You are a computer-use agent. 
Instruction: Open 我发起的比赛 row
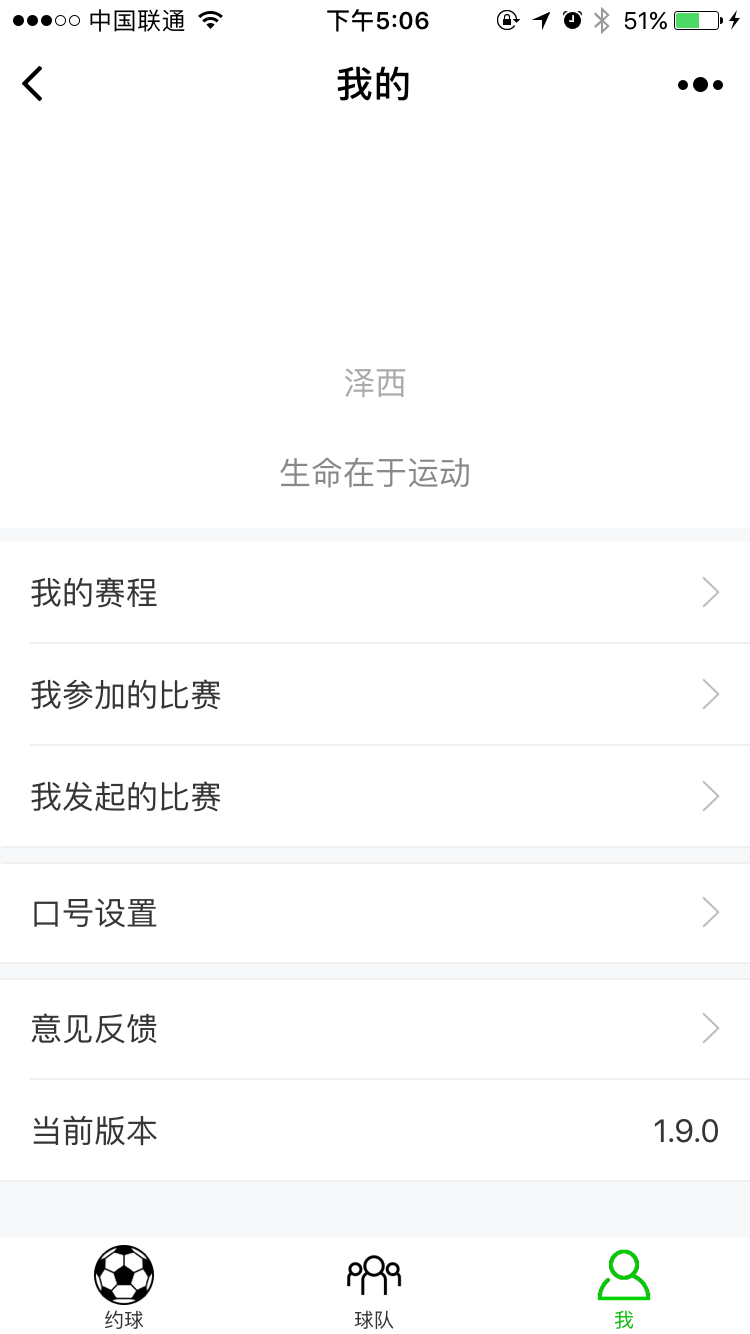(375, 797)
